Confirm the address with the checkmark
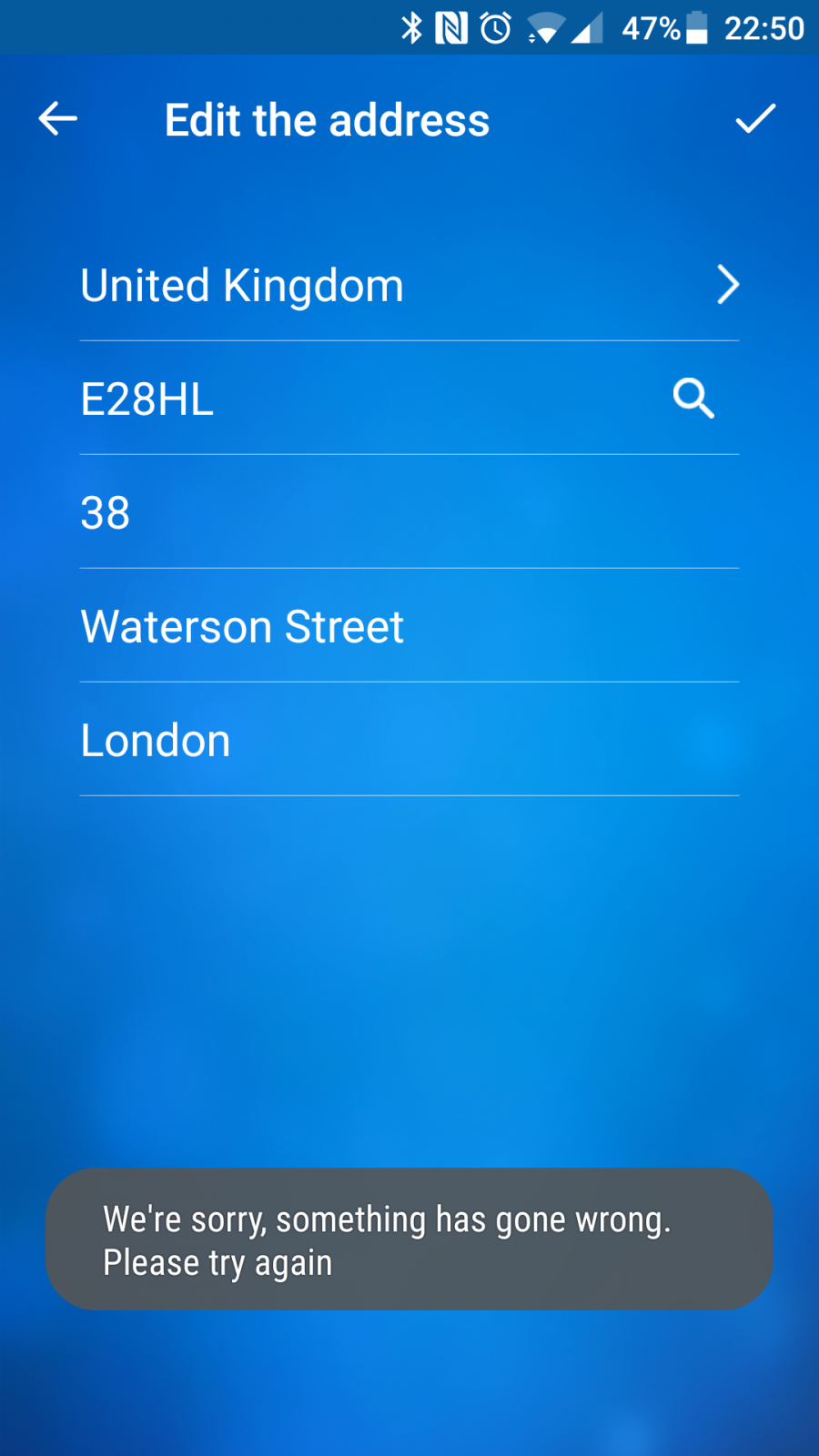The image size is (819, 1456). [755, 119]
